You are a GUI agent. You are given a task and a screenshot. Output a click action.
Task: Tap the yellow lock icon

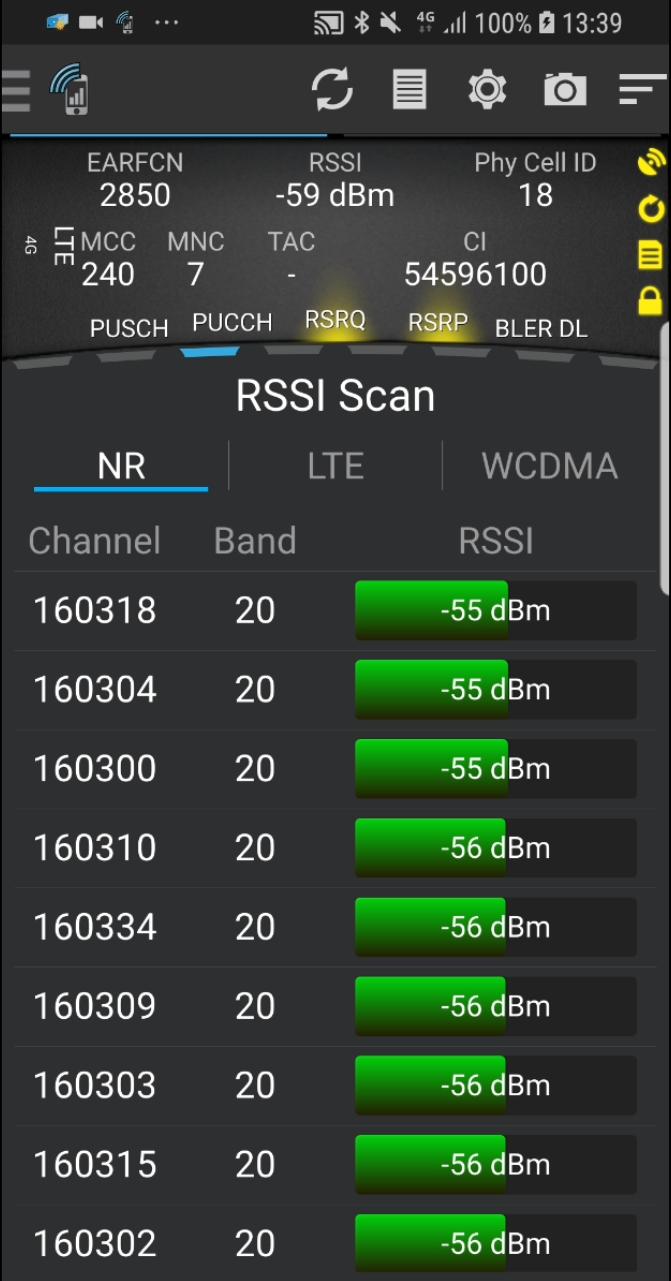tap(650, 300)
